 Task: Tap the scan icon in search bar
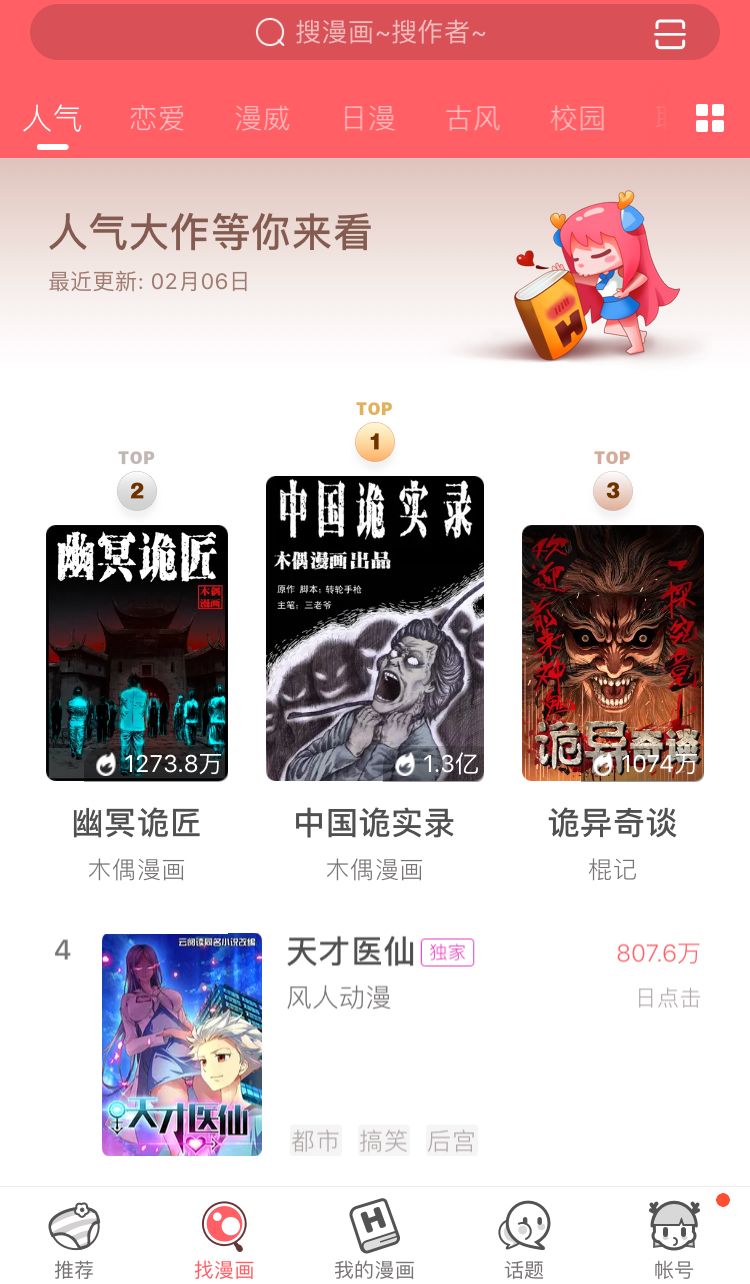[670, 33]
